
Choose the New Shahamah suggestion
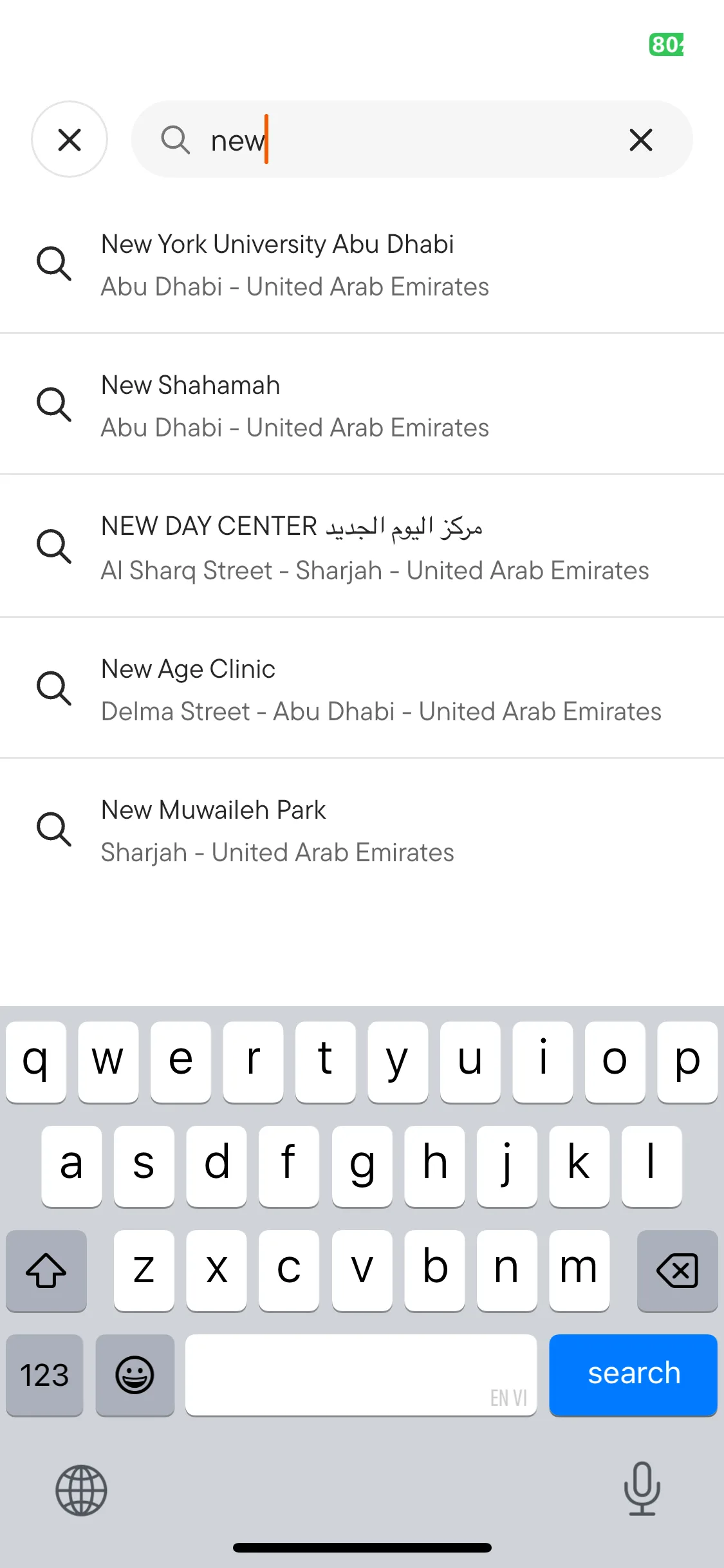[x=360, y=406]
